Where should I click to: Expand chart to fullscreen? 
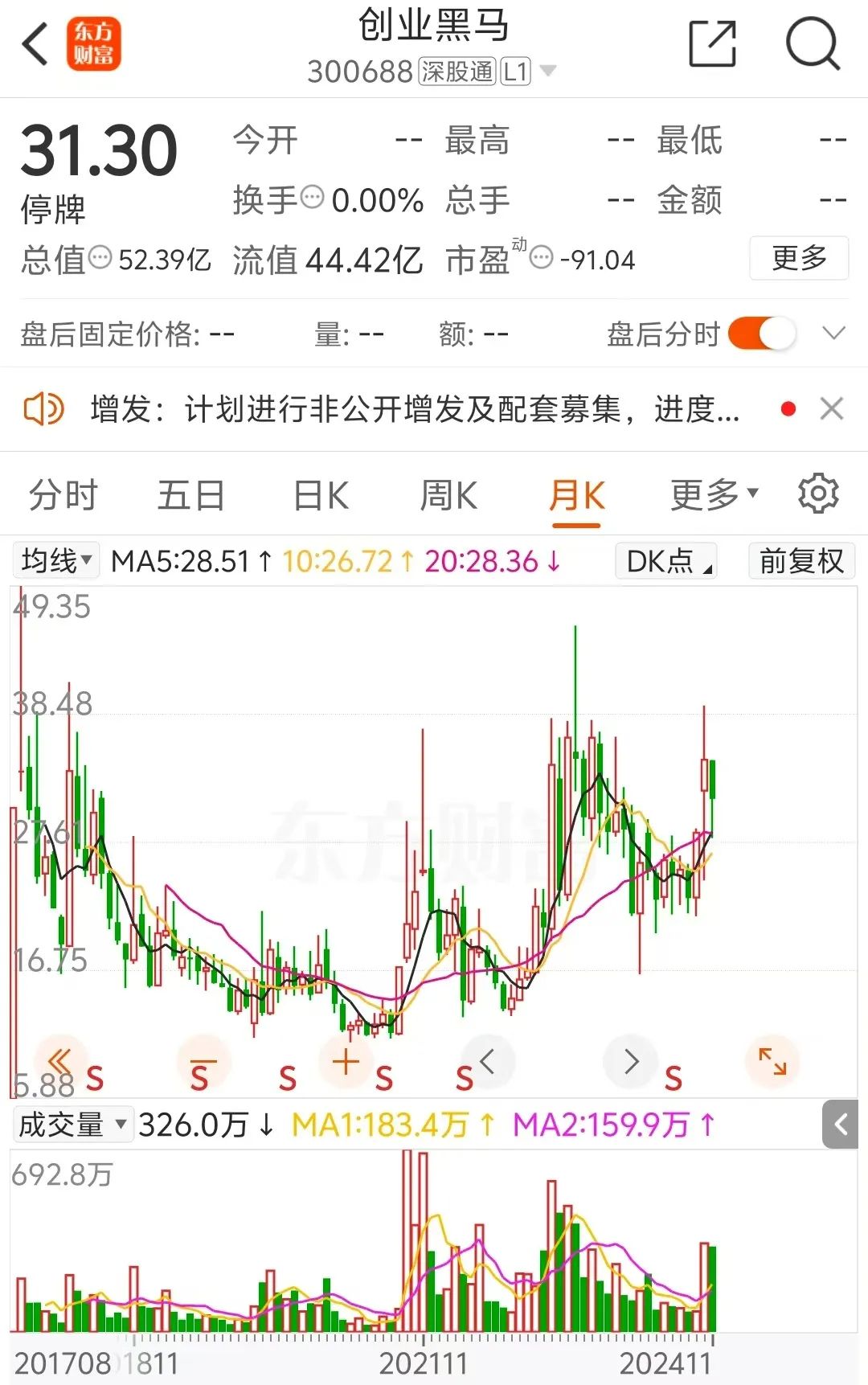772,1061
